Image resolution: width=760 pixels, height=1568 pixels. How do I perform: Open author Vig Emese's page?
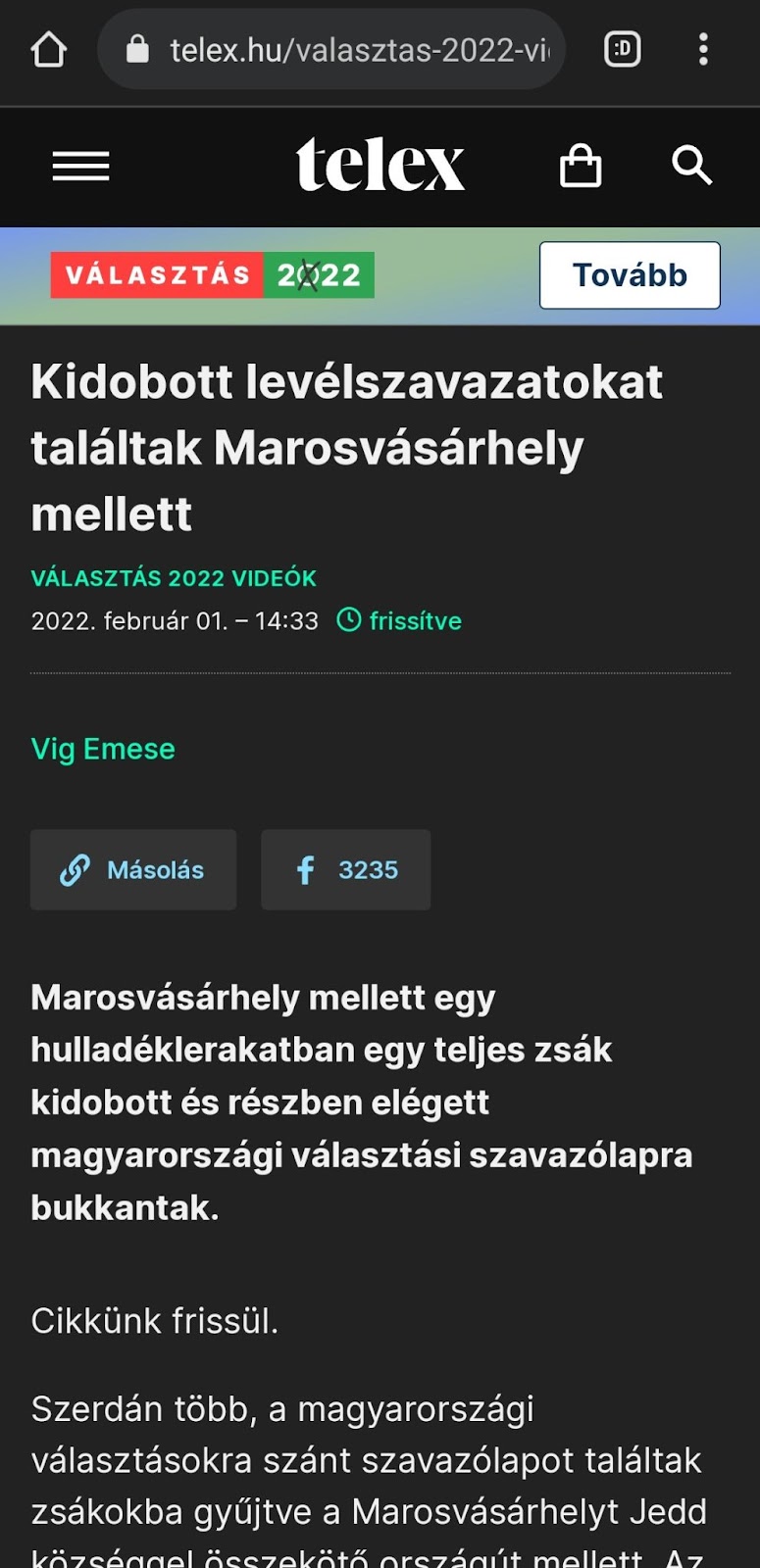click(103, 749)
